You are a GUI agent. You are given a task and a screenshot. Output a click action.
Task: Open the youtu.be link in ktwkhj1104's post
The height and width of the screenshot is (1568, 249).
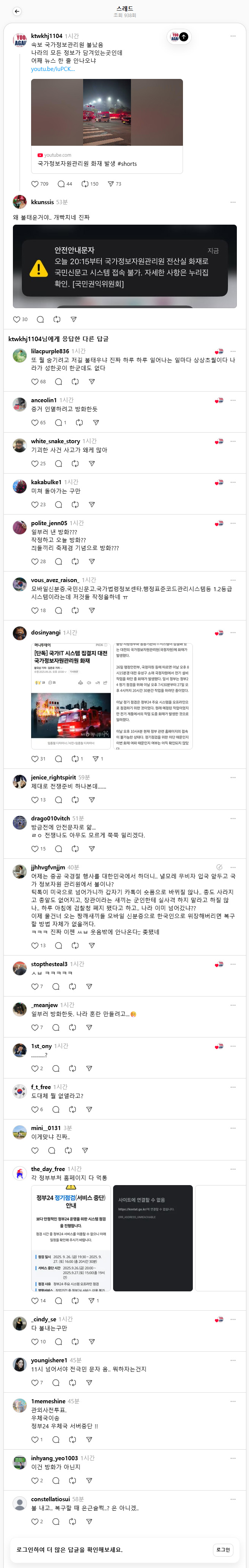[x=53, y=69]
